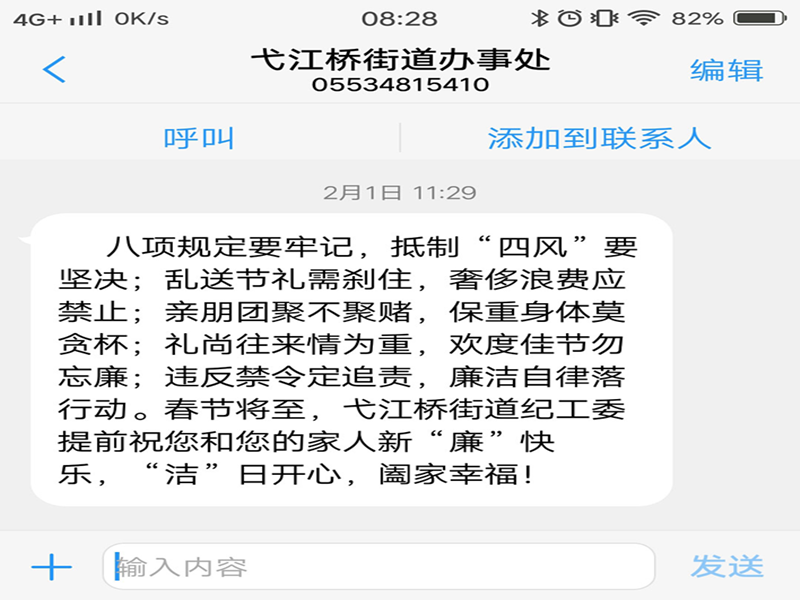Focus the 输入内容 message field

(380, 567)
